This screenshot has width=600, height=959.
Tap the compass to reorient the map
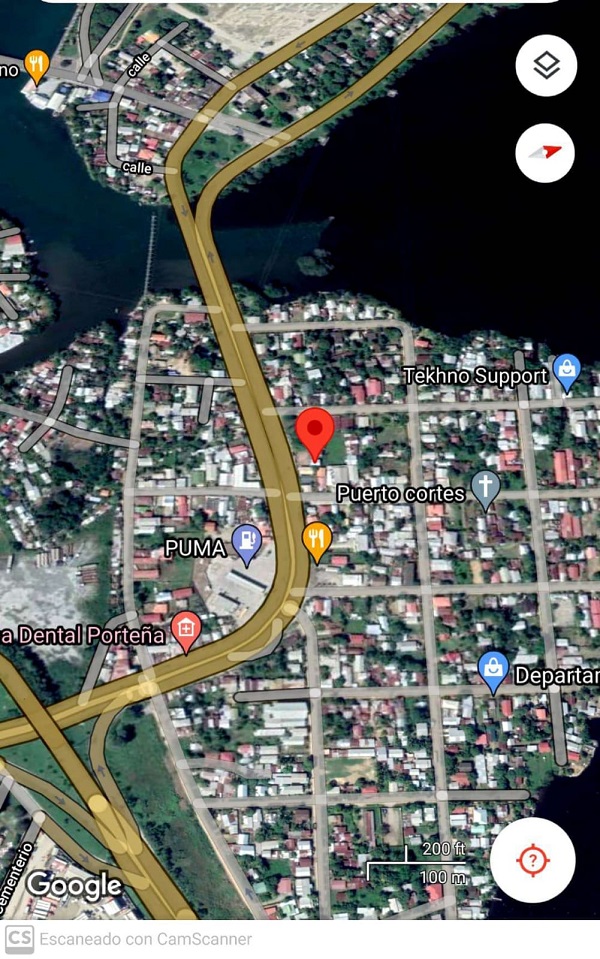click(546, 153)
